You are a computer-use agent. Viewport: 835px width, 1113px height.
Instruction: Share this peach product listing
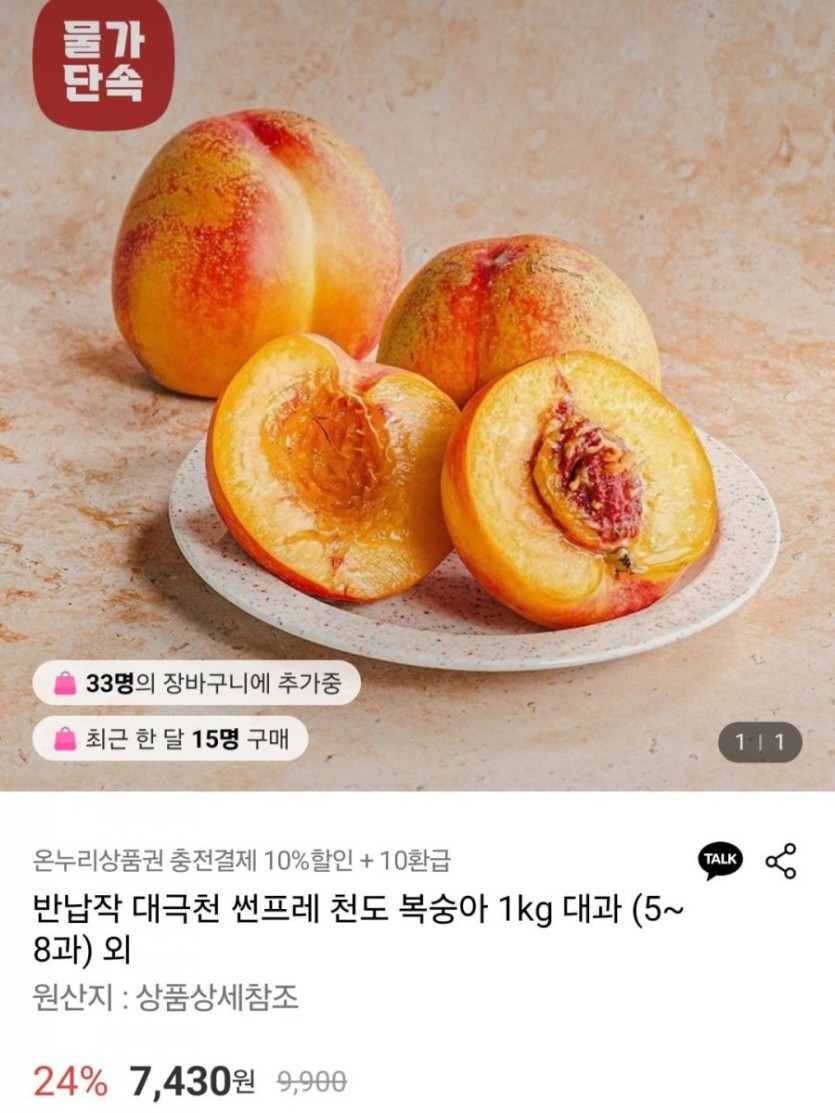coord(781,860)
